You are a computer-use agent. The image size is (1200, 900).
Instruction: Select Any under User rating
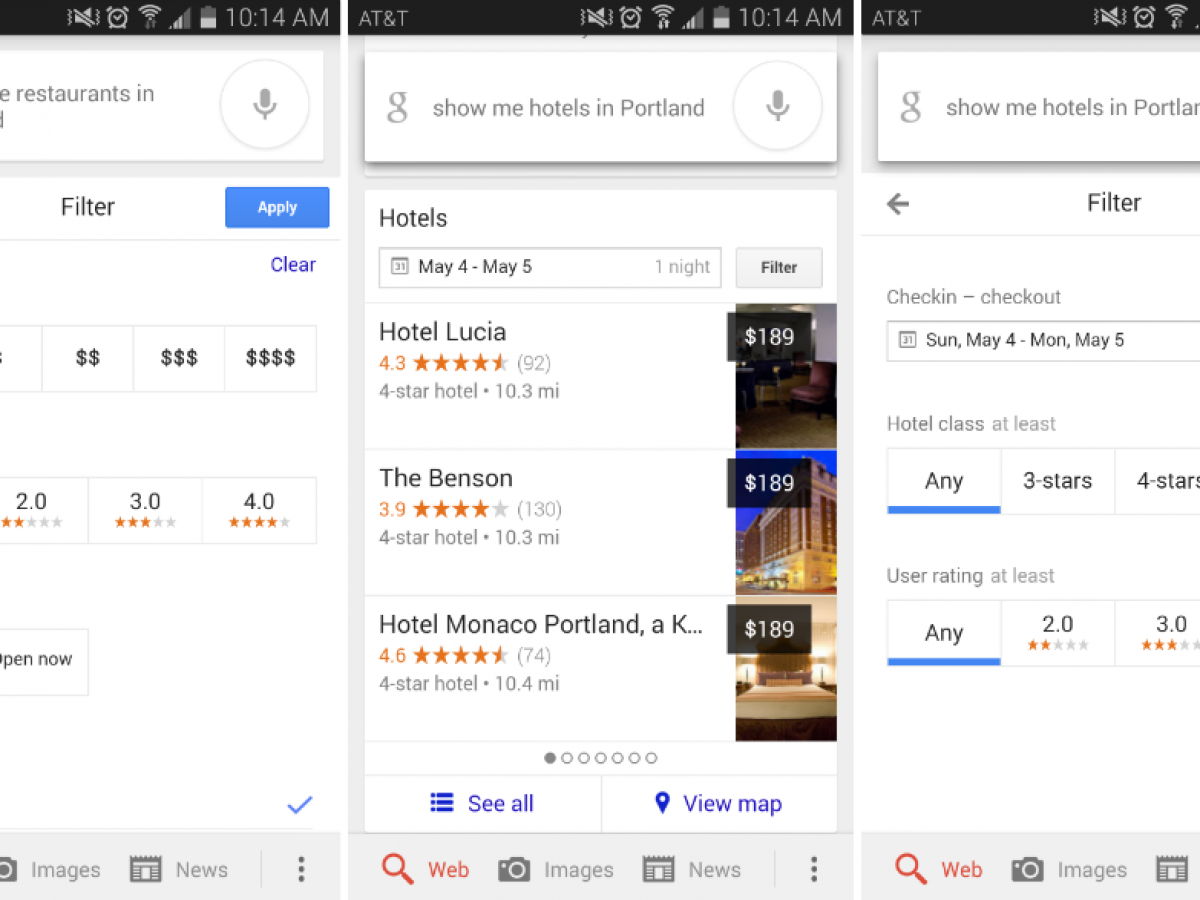pyautogui.click(x=943, y=633)
